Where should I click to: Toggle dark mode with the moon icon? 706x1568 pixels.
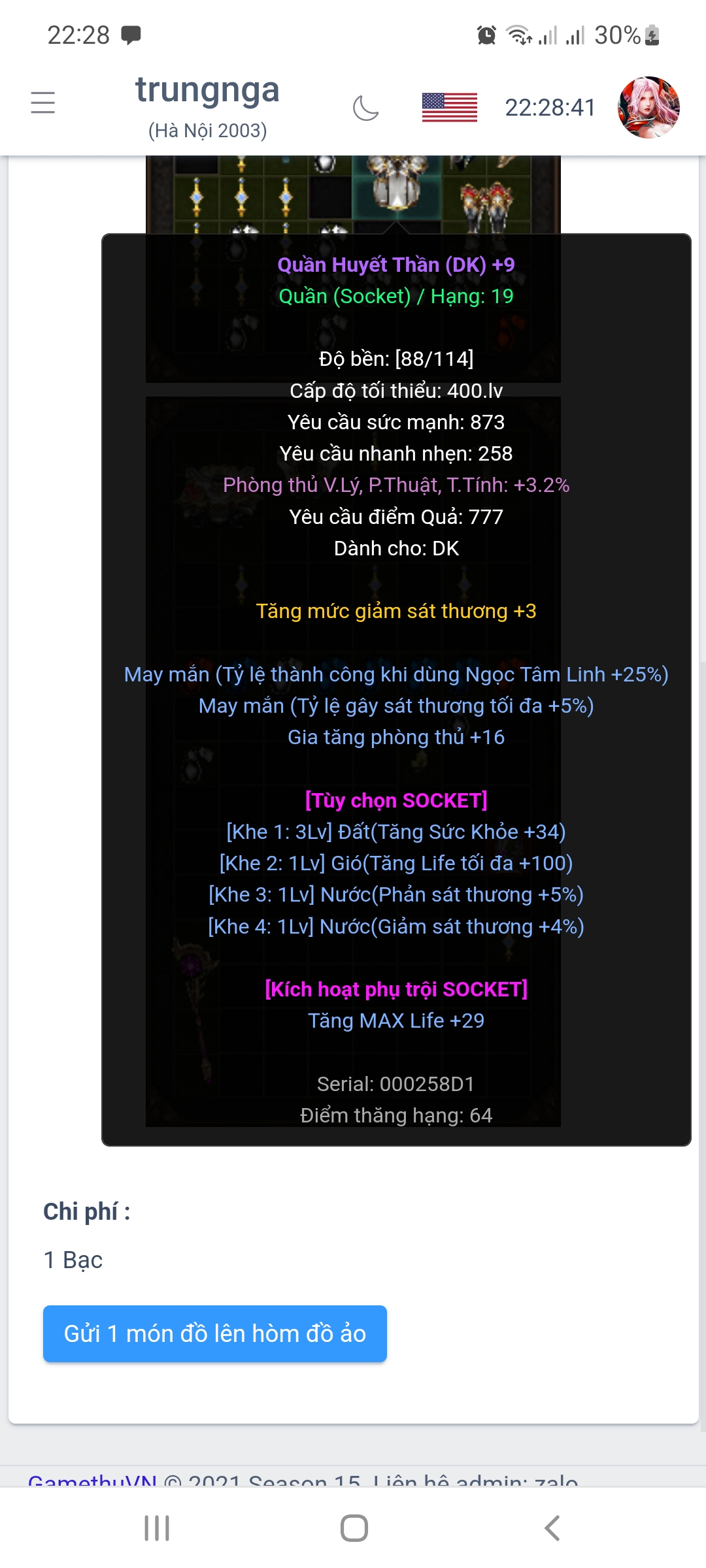365,108
